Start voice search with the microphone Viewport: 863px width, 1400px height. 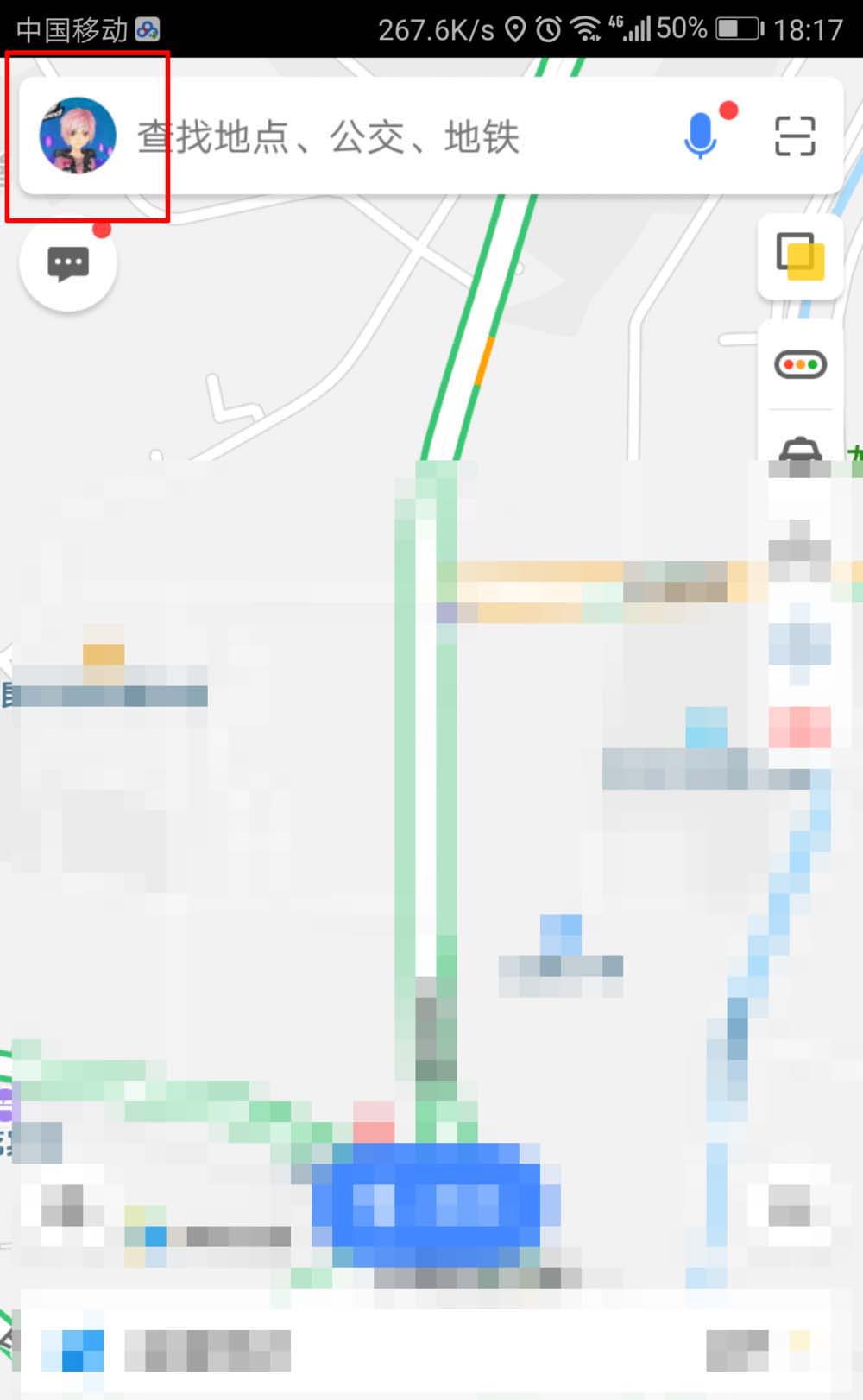[x=701, y=136]
